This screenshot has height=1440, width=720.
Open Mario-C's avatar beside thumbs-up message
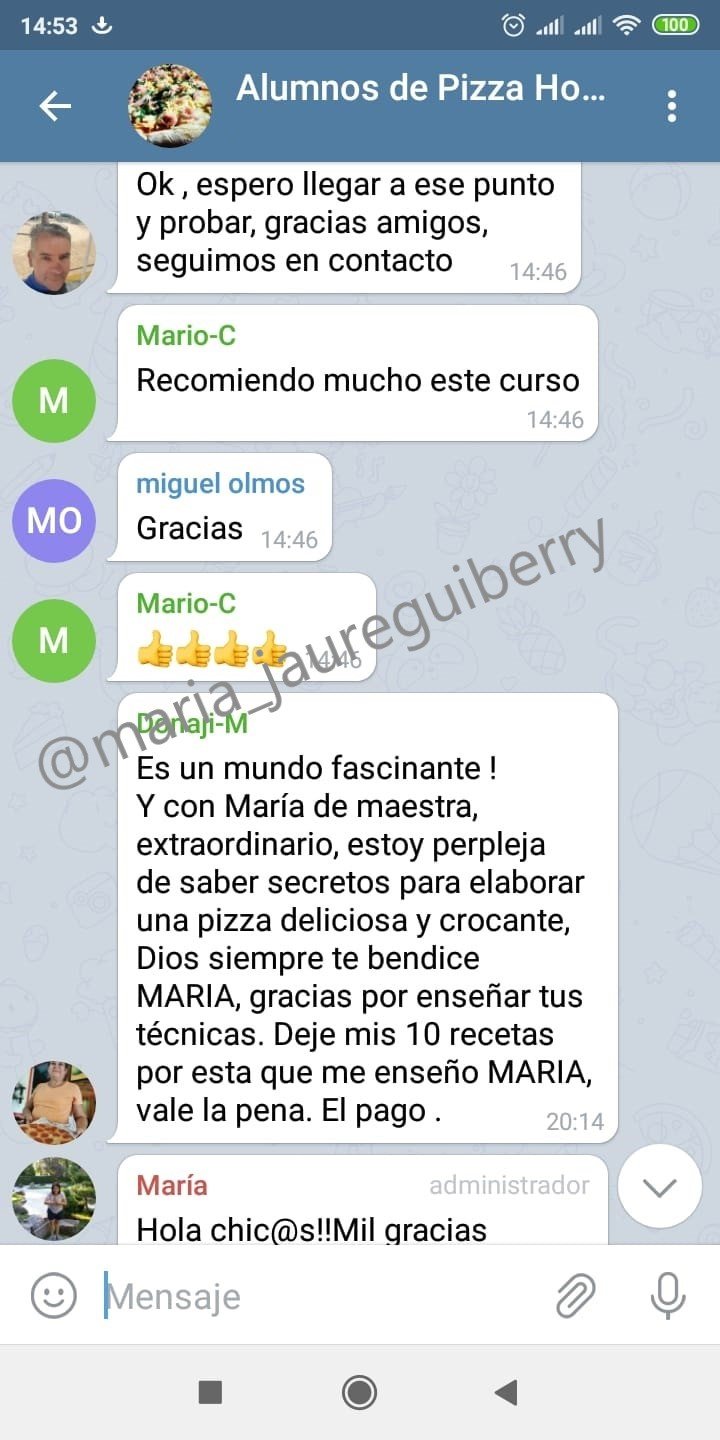(54, 640)
